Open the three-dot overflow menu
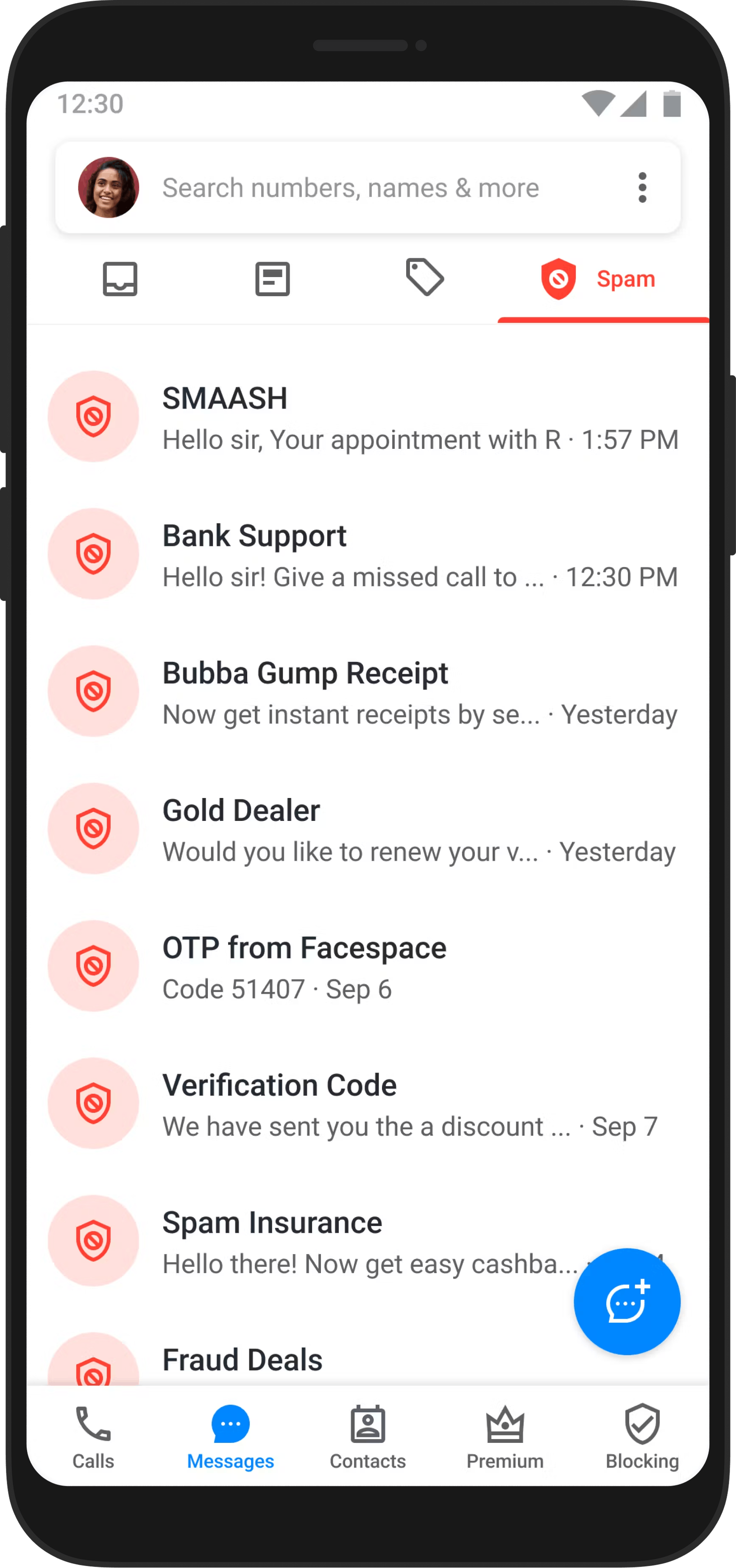Image resolution: width=736 pixels, height=1568 pixels. point(642,187)
